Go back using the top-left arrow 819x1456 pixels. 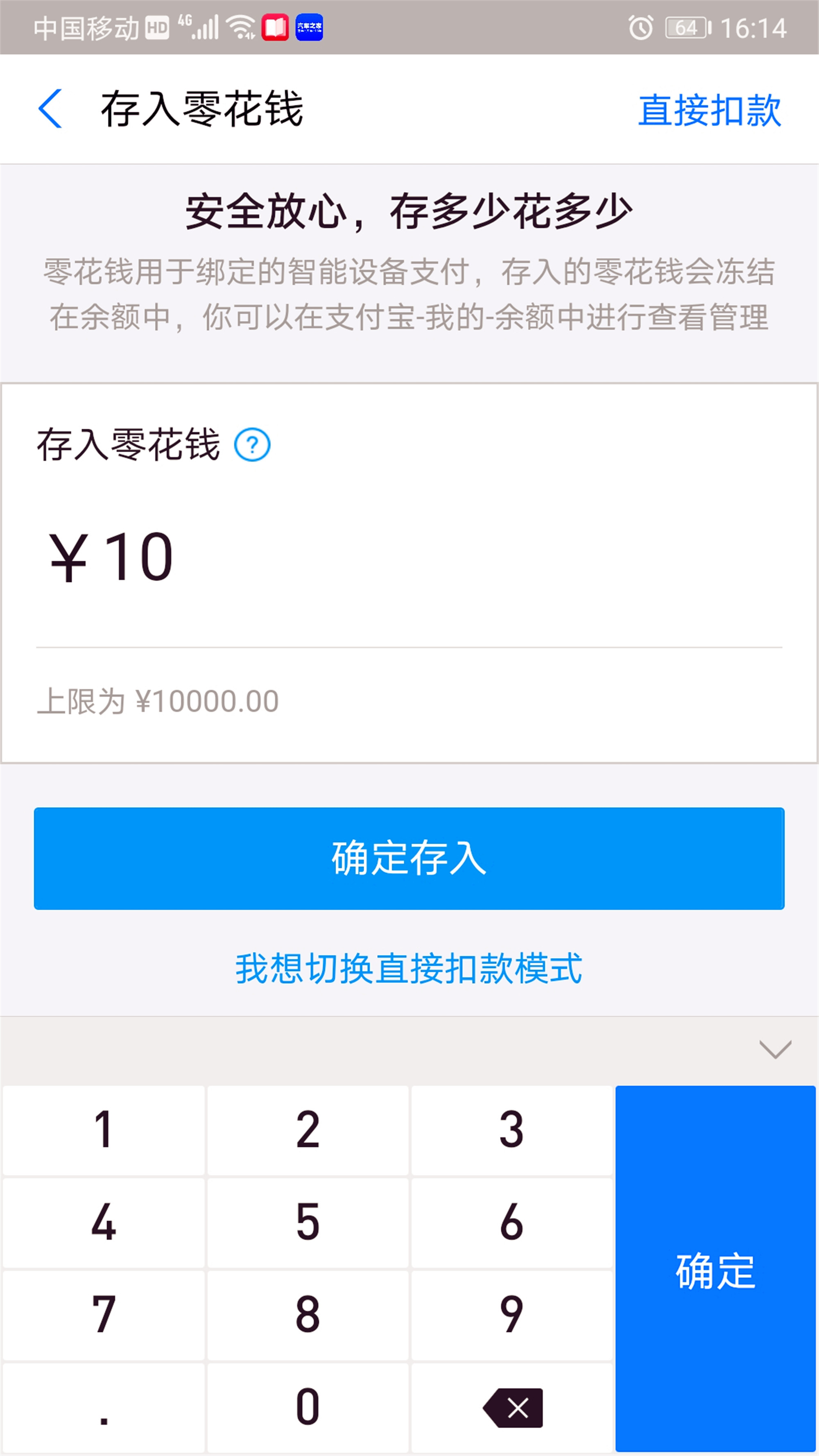50,109
